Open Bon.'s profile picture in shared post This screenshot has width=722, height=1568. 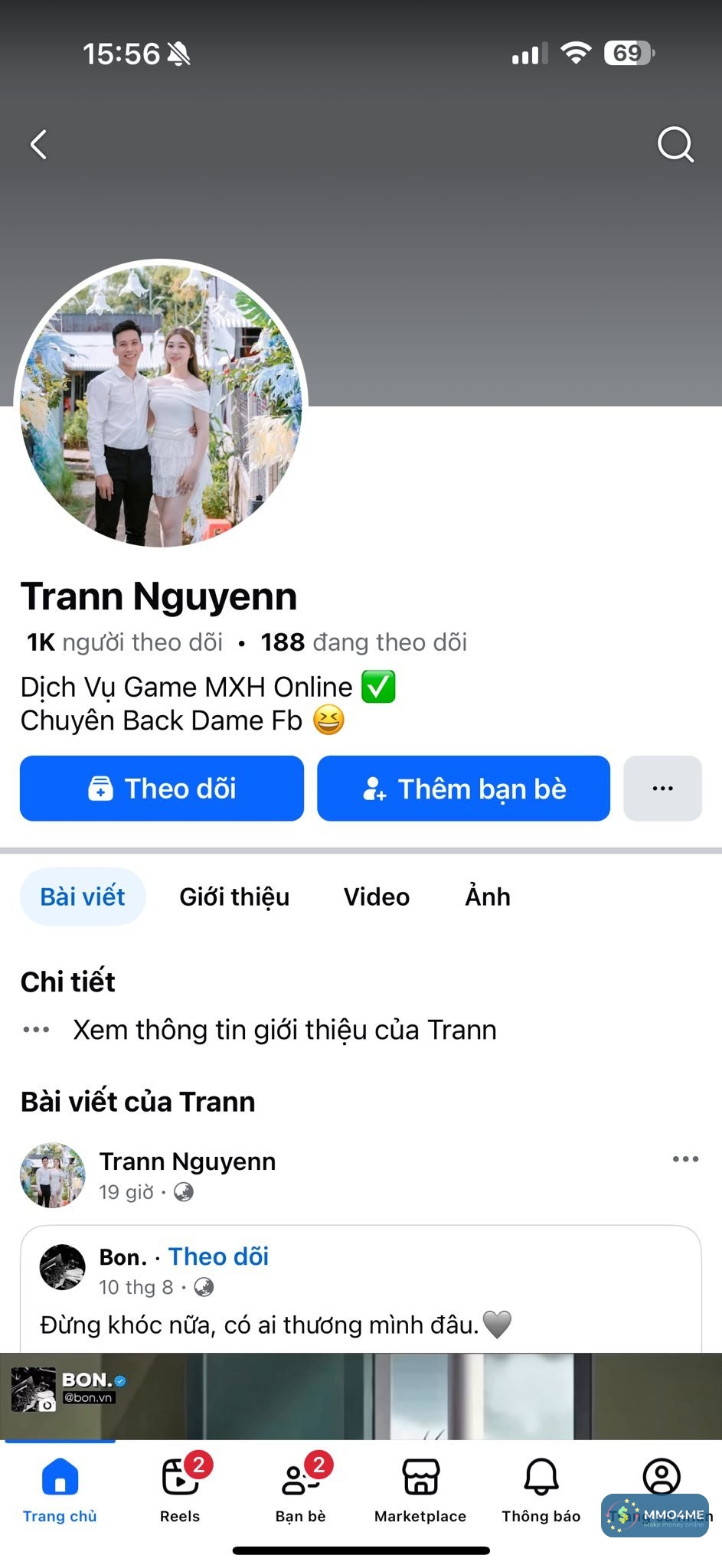coord(62,1267)
